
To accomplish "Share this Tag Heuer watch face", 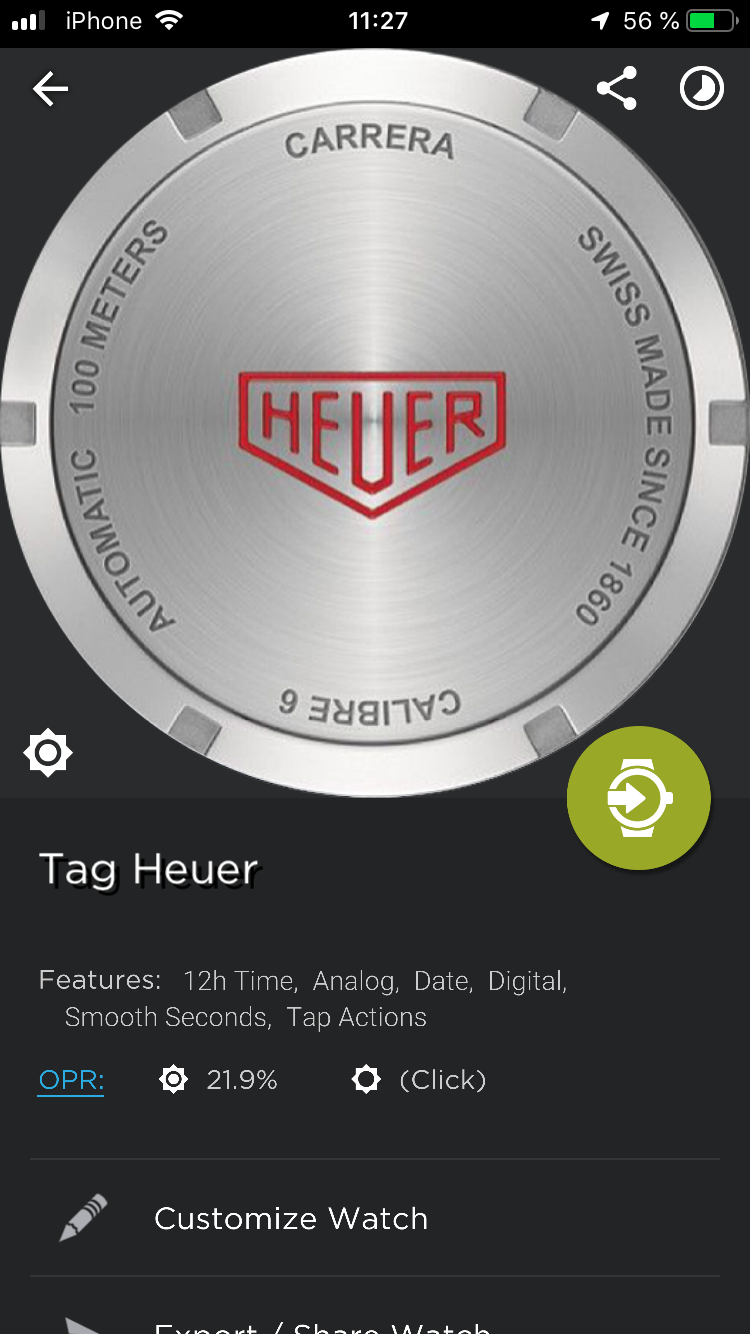I will pos(616,89).
